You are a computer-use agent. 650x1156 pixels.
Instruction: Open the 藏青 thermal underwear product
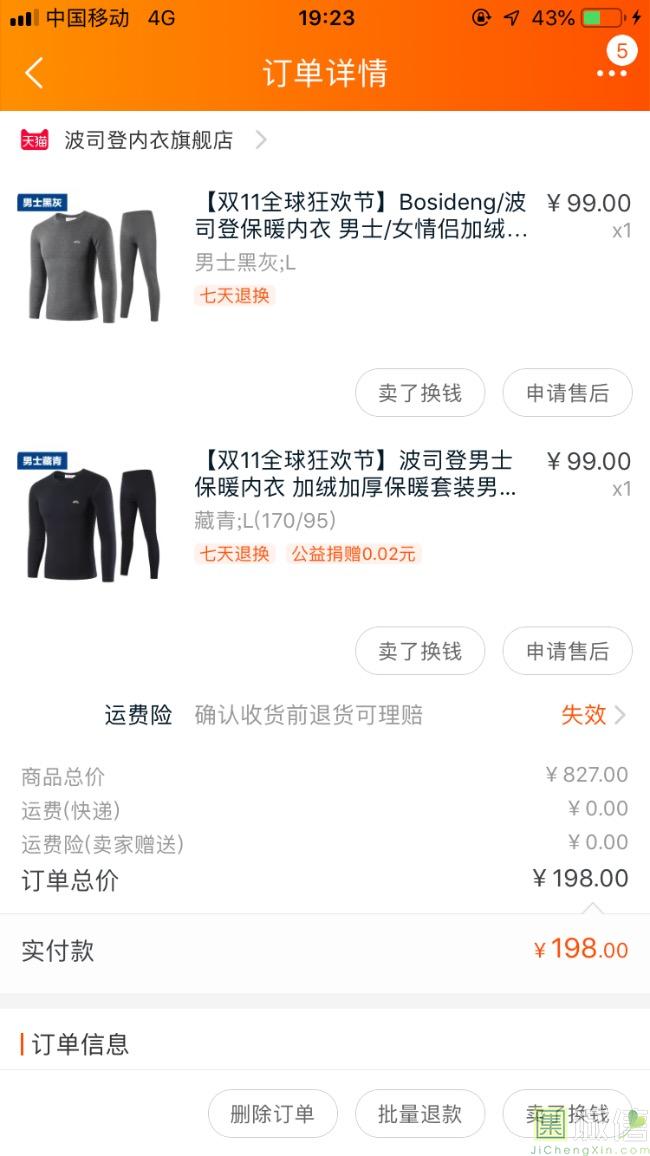pos(325,516)
